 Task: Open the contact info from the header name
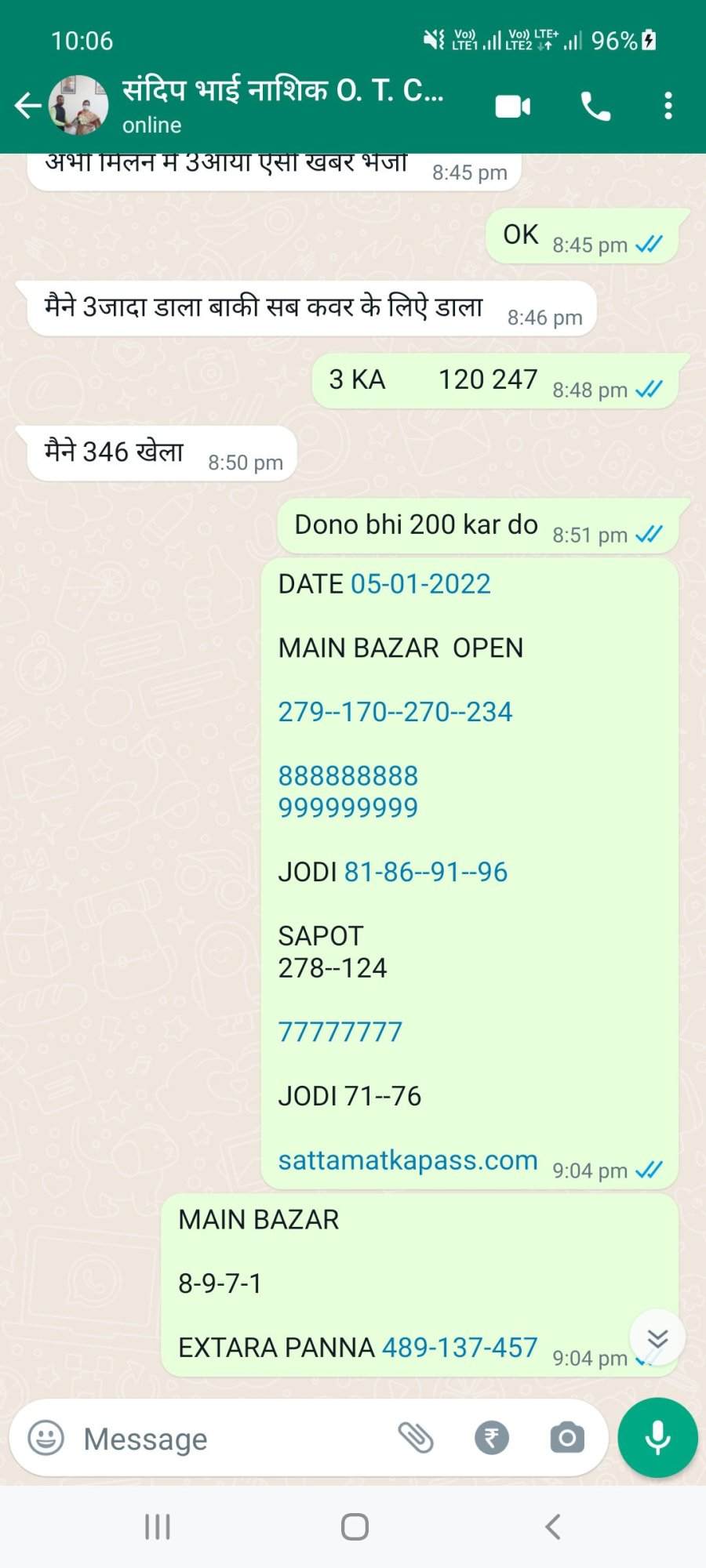283,91
